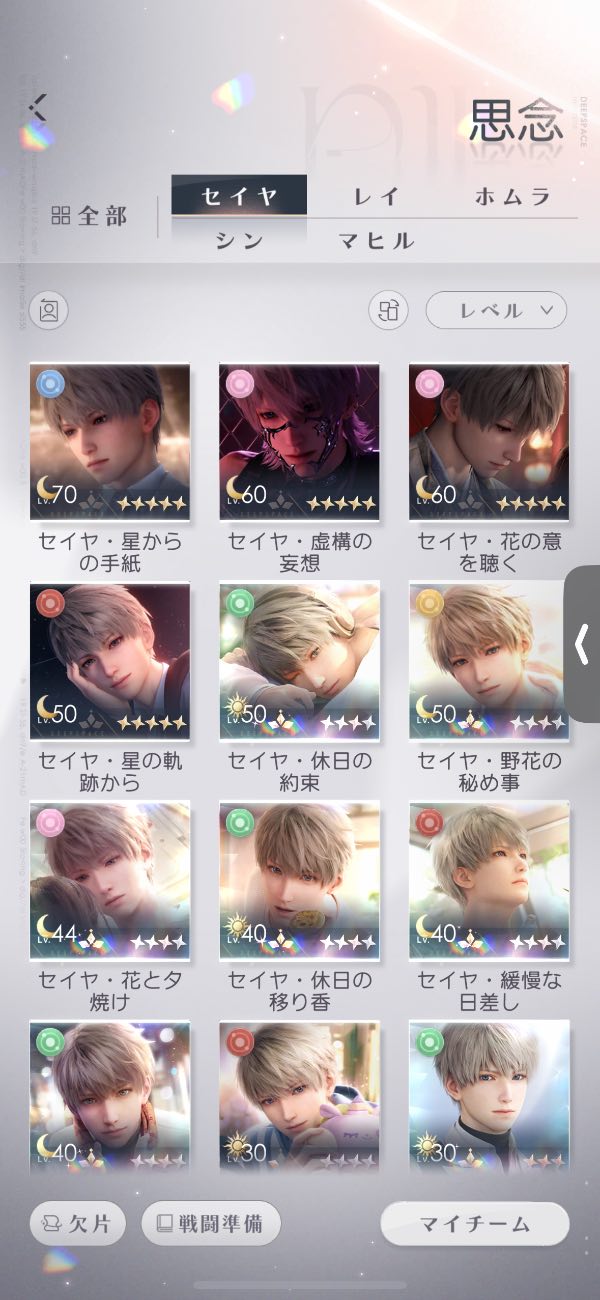Select the マヒル tab

tap(375, 241)
